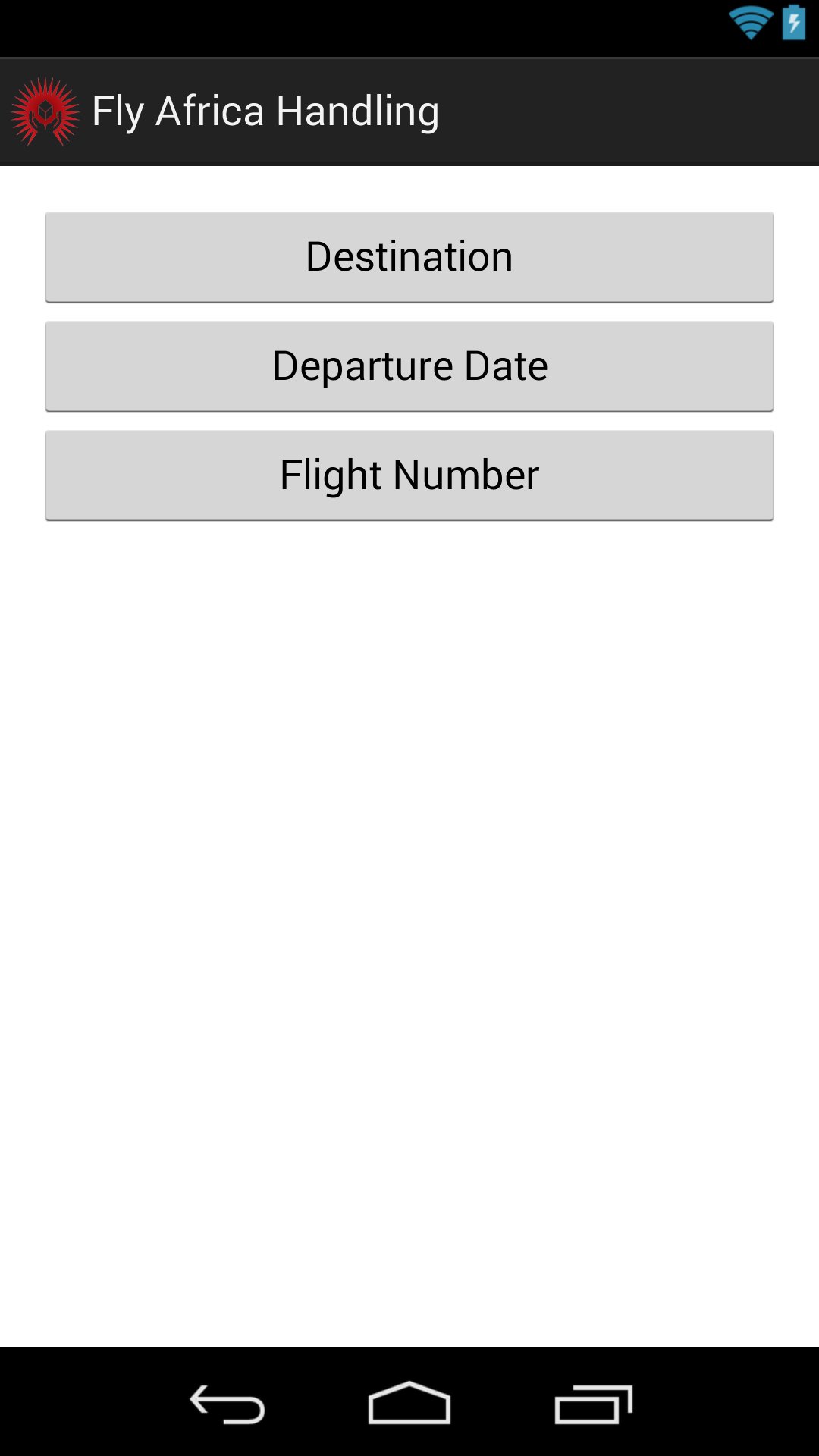
Task: Select Departure Date
Action: [409, 366]
